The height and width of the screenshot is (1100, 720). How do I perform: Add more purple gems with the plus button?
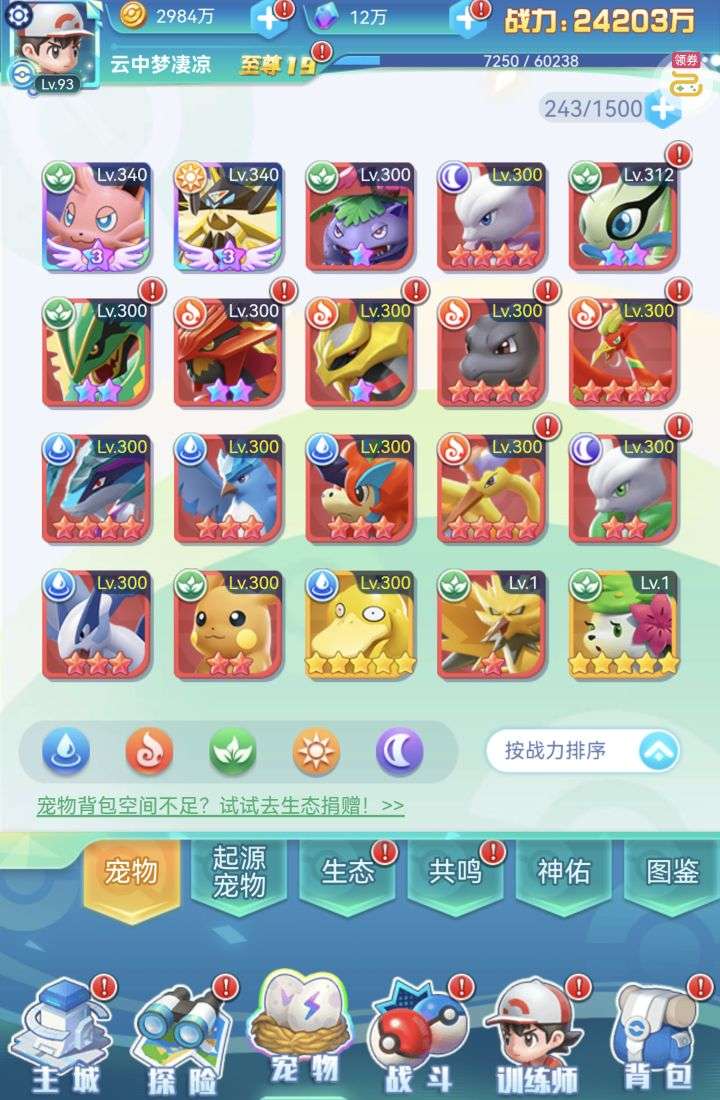(x=466, y=18)
